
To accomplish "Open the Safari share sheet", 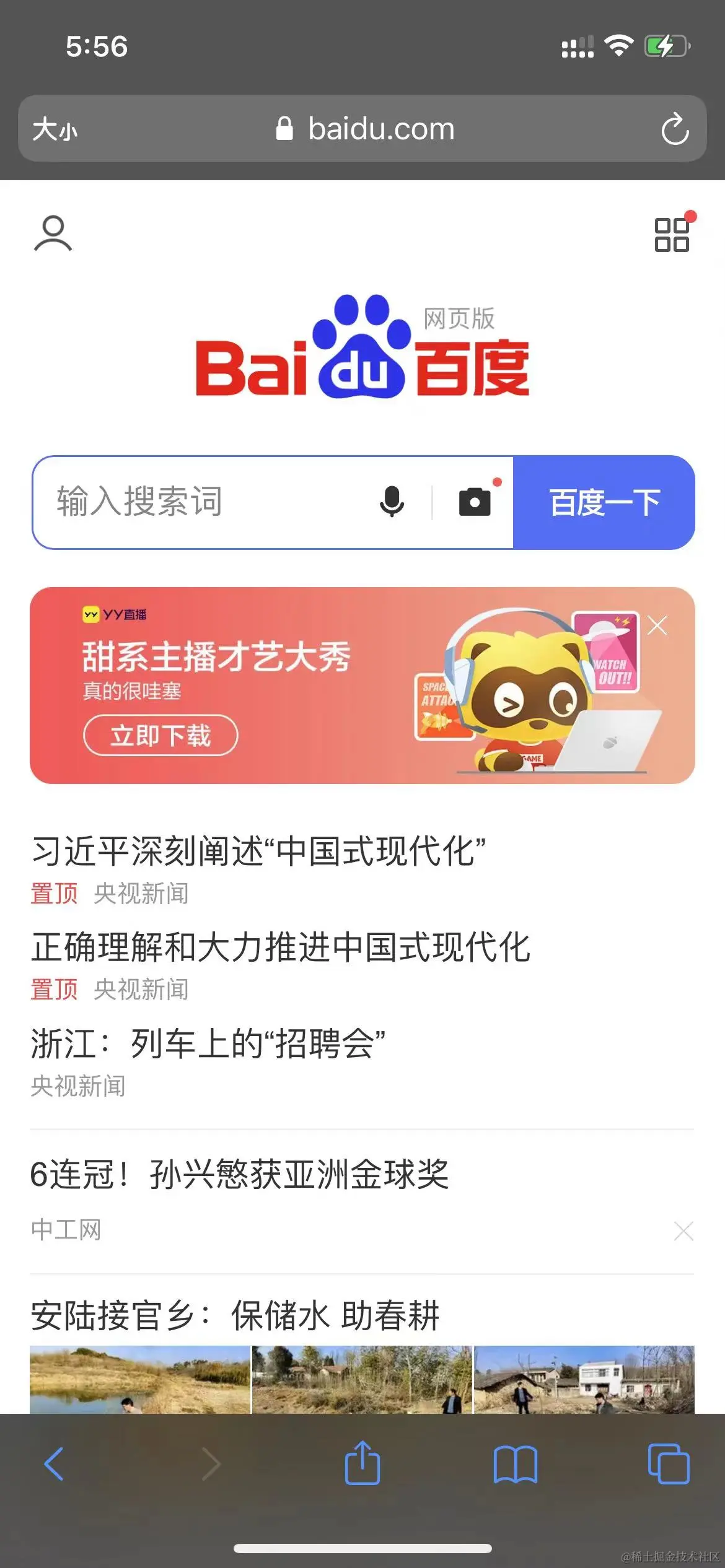I will (x=362, y=1463).
